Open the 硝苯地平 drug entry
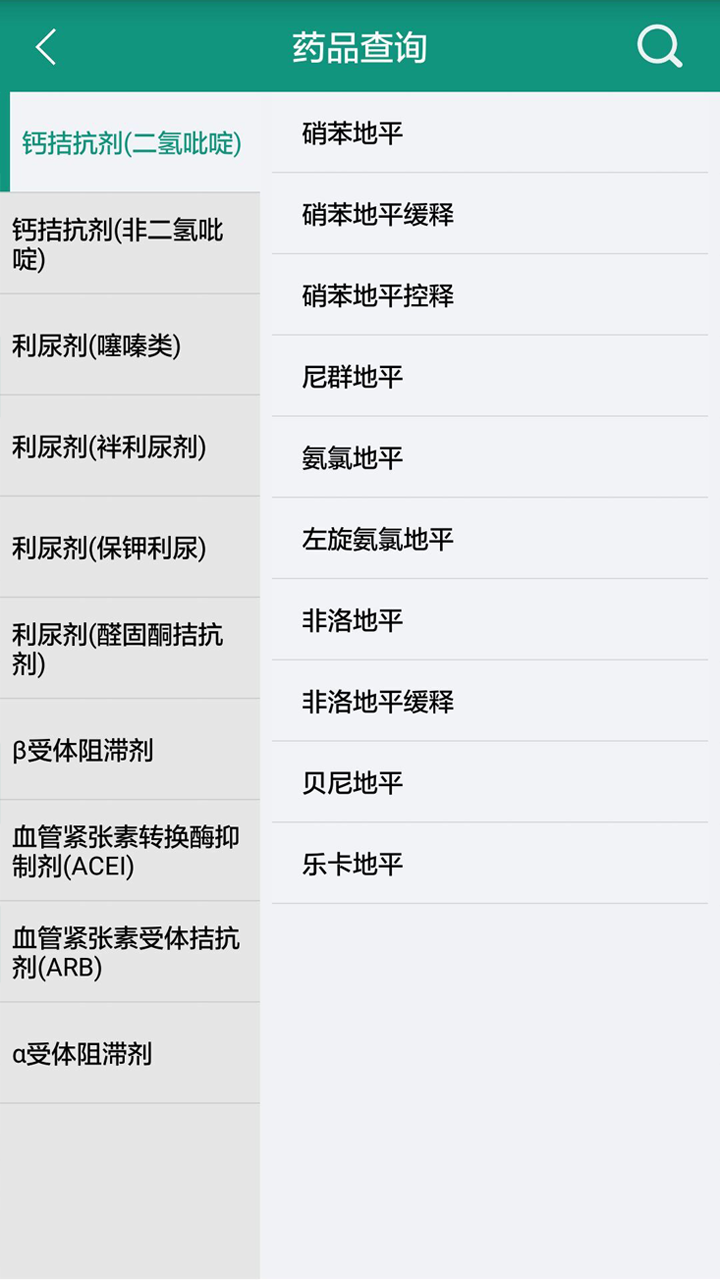The width and height of the screenshot is (720, 1280). (489, 133)
